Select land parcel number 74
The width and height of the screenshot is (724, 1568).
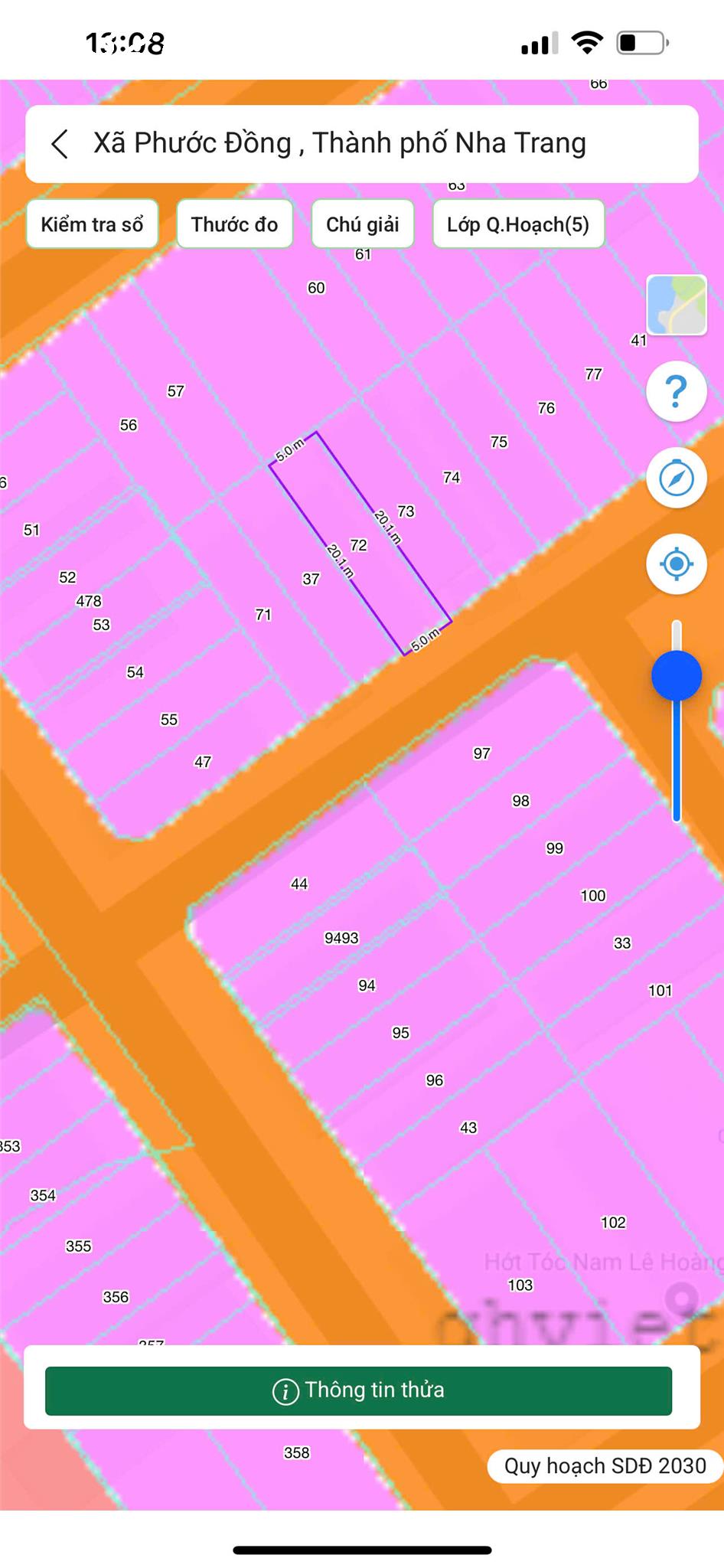[x=452, y=478]
